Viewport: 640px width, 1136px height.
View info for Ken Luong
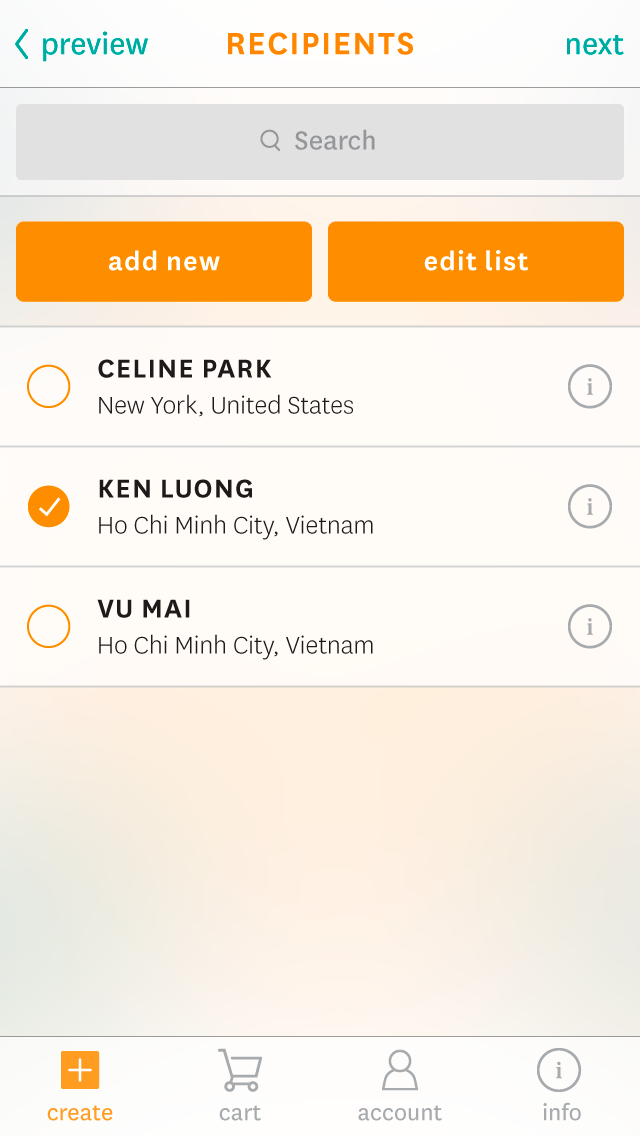pyautogui.click(x=590, y=507)
